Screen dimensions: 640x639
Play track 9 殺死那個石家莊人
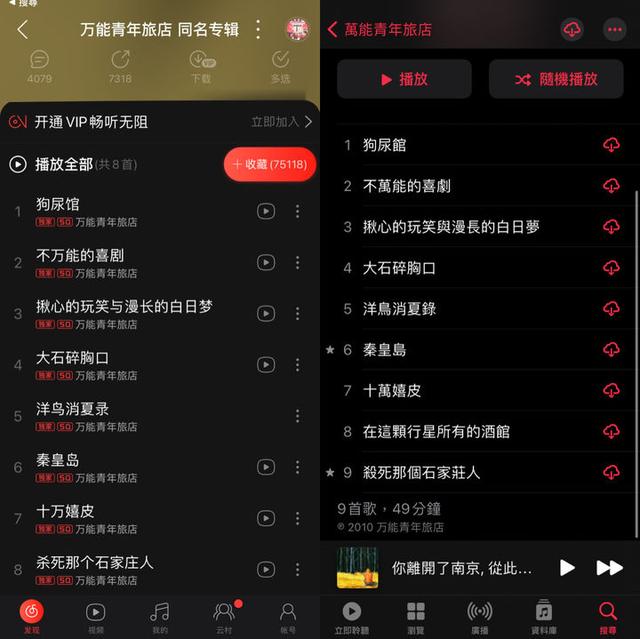coord(421,472)
